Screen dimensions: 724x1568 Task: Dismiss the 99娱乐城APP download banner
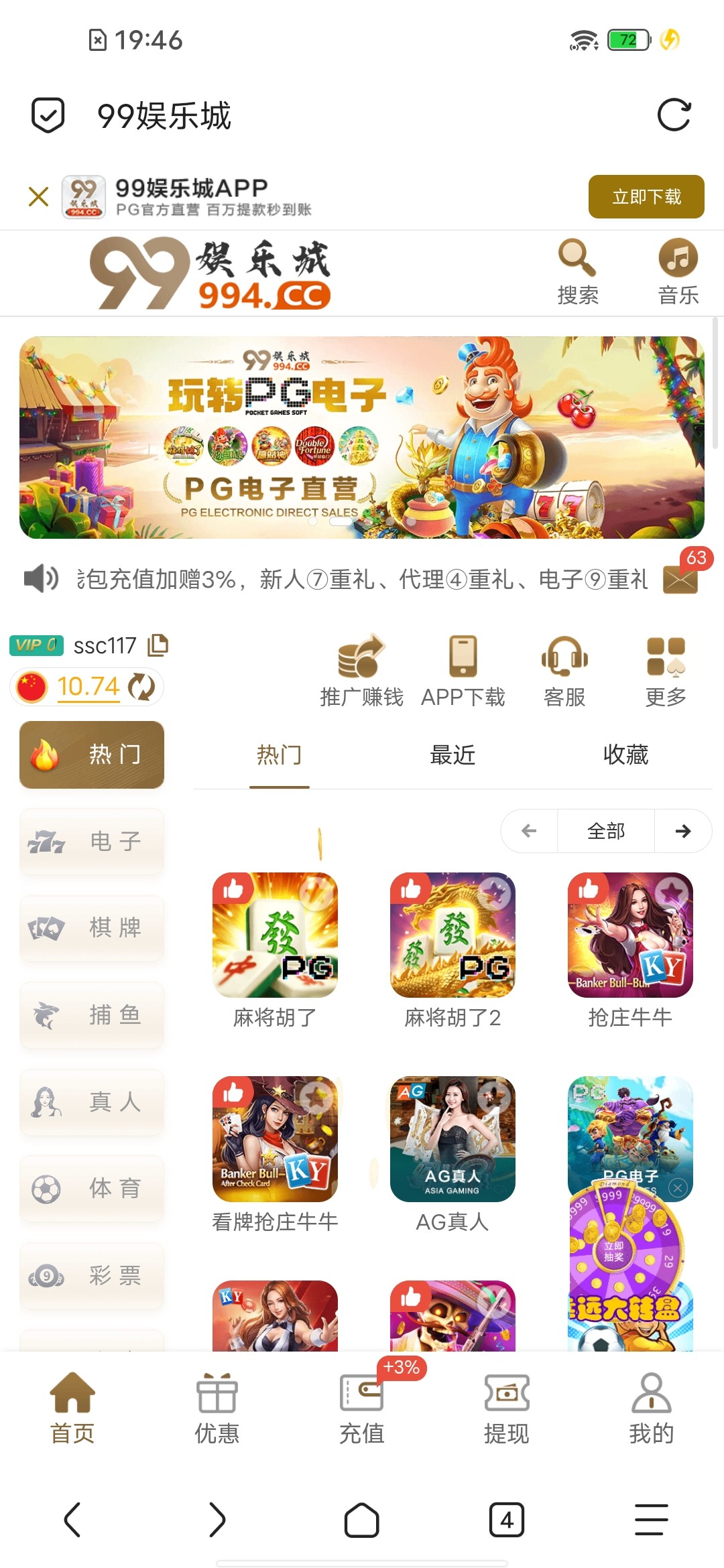[39, 196]
